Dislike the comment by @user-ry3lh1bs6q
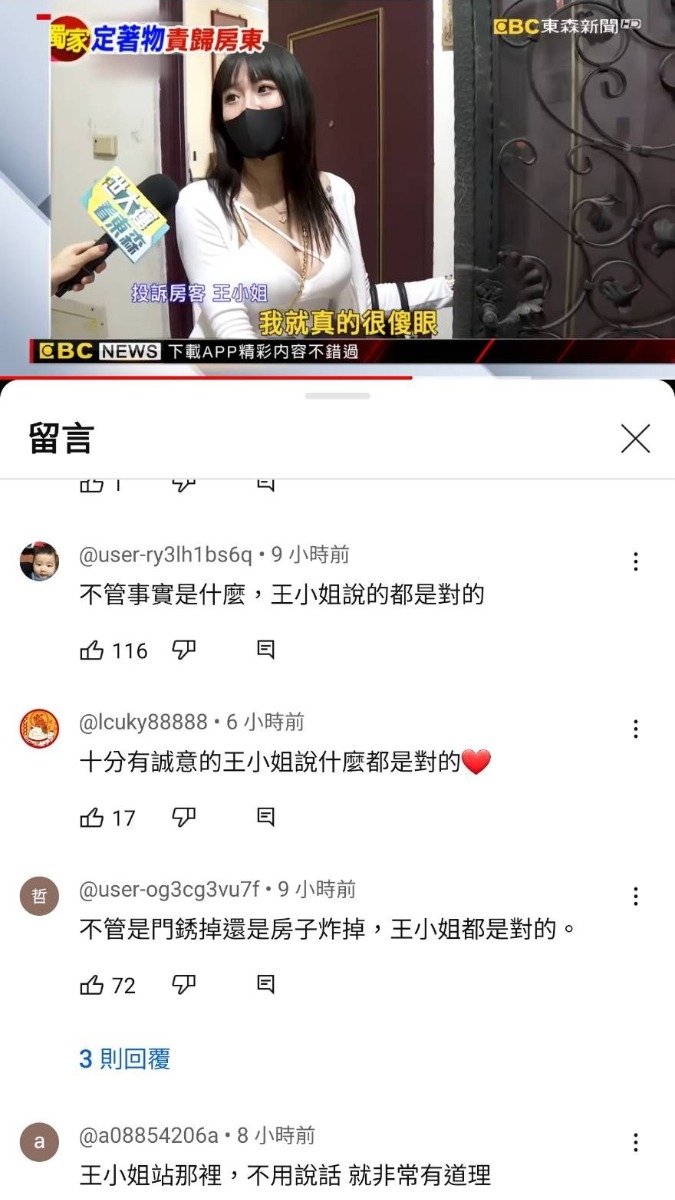Viewport: 675px width, 1200px height. (184, 650)
